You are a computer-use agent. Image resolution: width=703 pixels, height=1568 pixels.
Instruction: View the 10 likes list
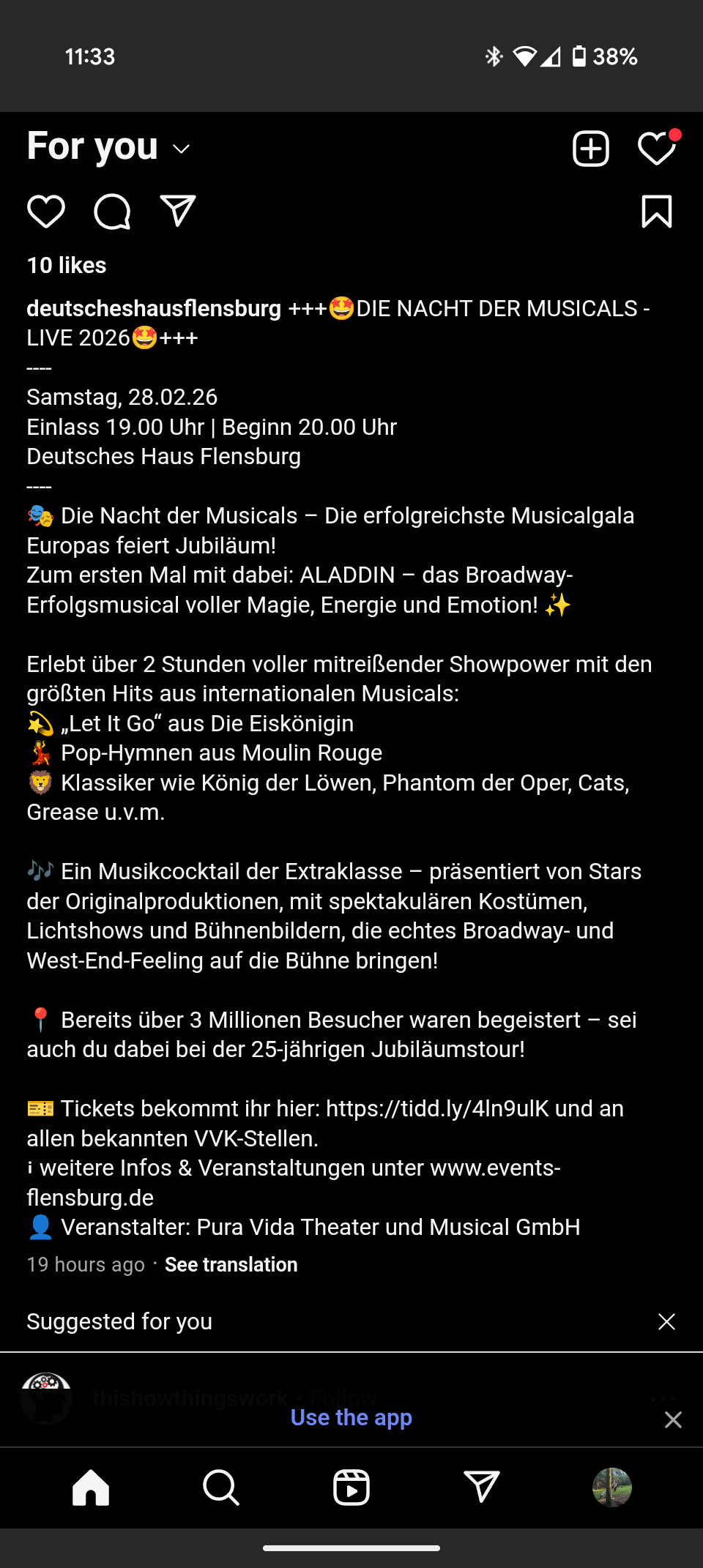67,265
